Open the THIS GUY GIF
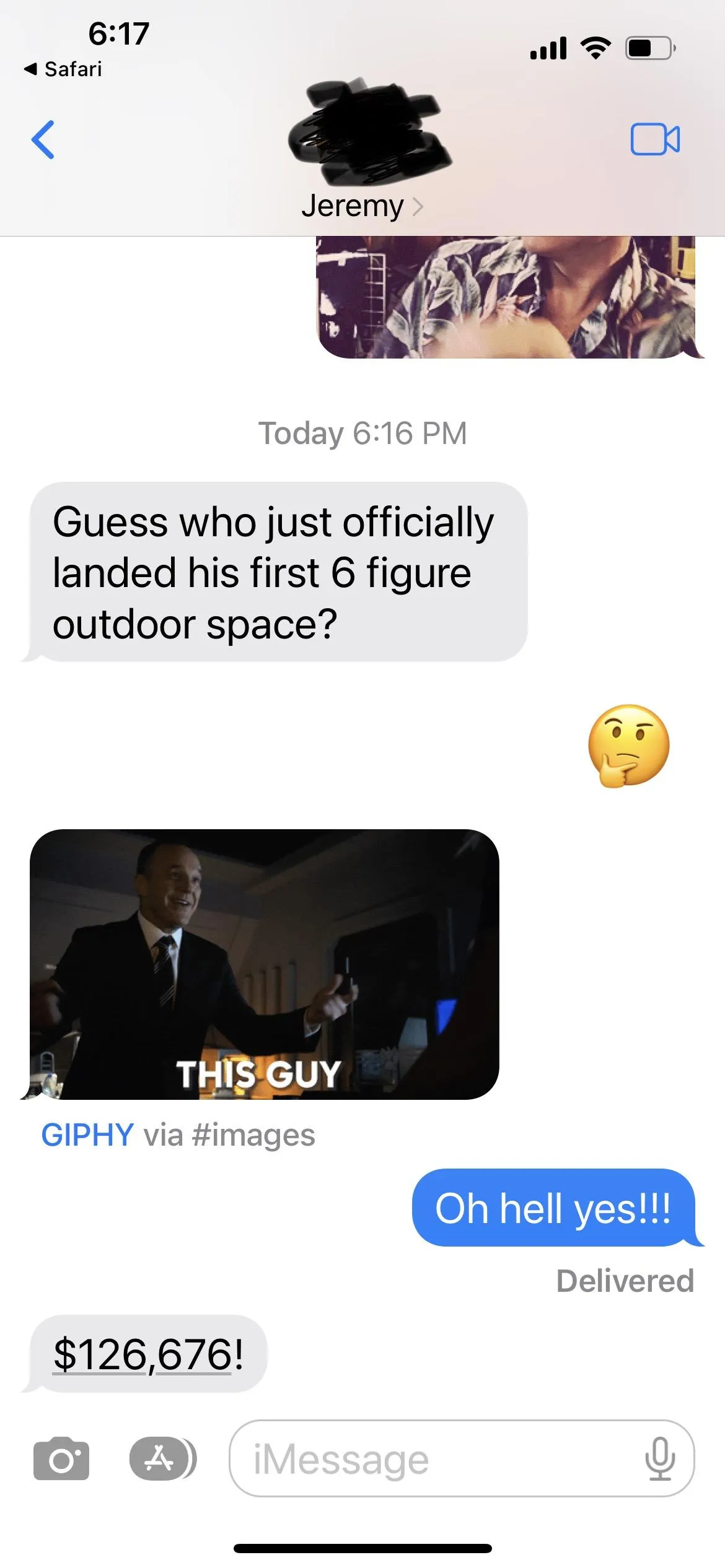Viewport: 725px width, 1568px height. coord(264,964)
